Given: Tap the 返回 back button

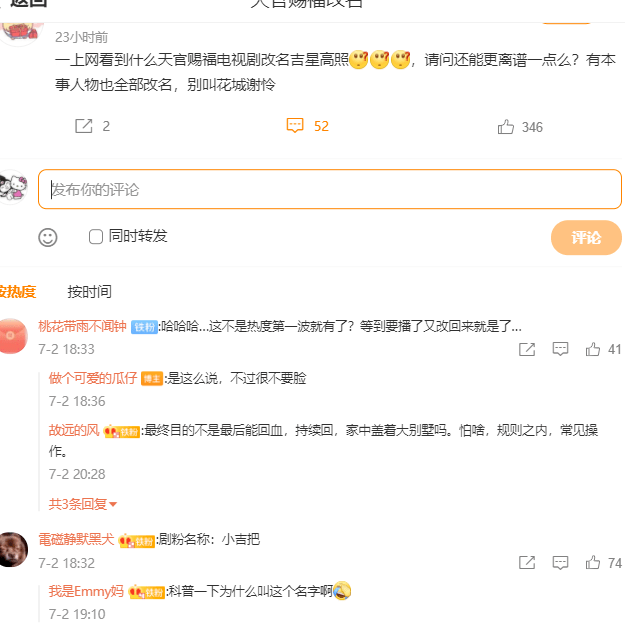Looking at the screenshot, I should (x=28, y=4).
